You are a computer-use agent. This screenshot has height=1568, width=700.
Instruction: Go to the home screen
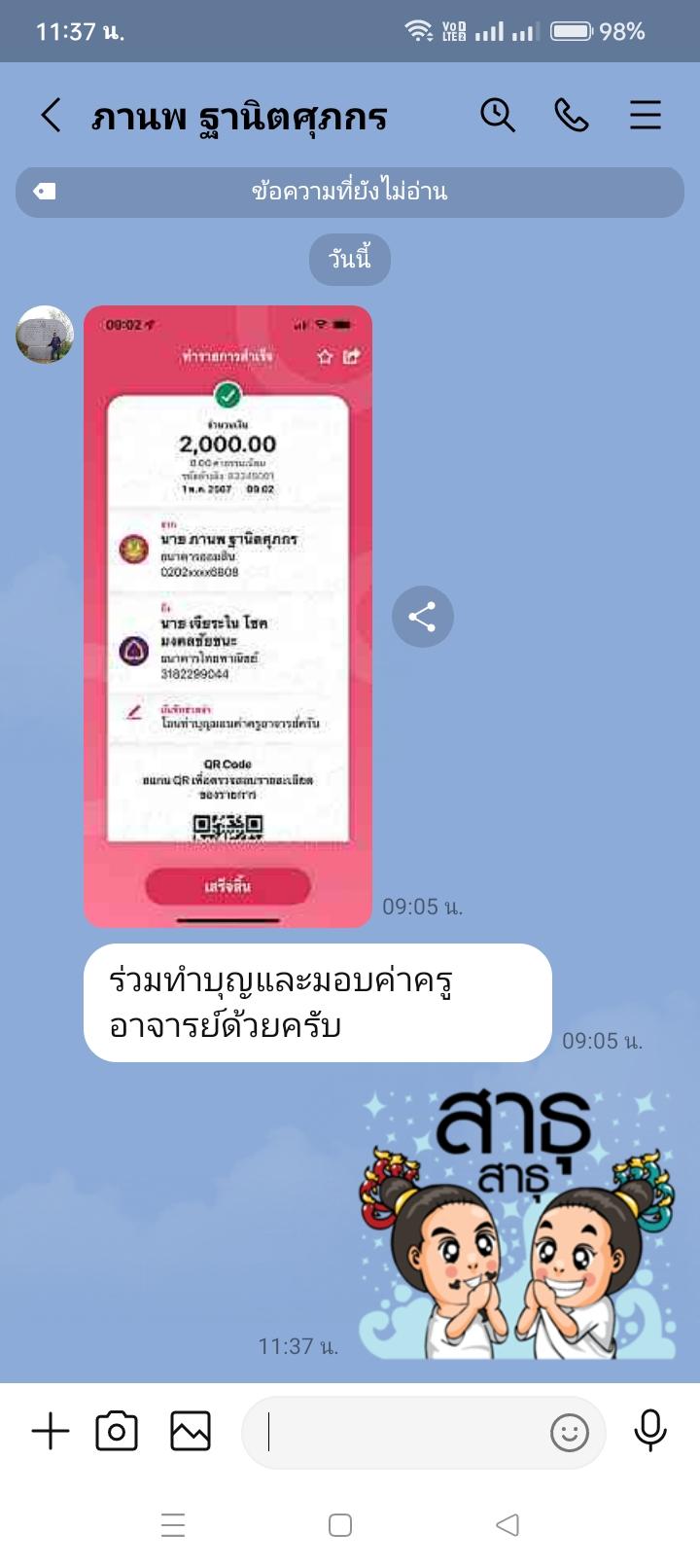pos(340,1524)
